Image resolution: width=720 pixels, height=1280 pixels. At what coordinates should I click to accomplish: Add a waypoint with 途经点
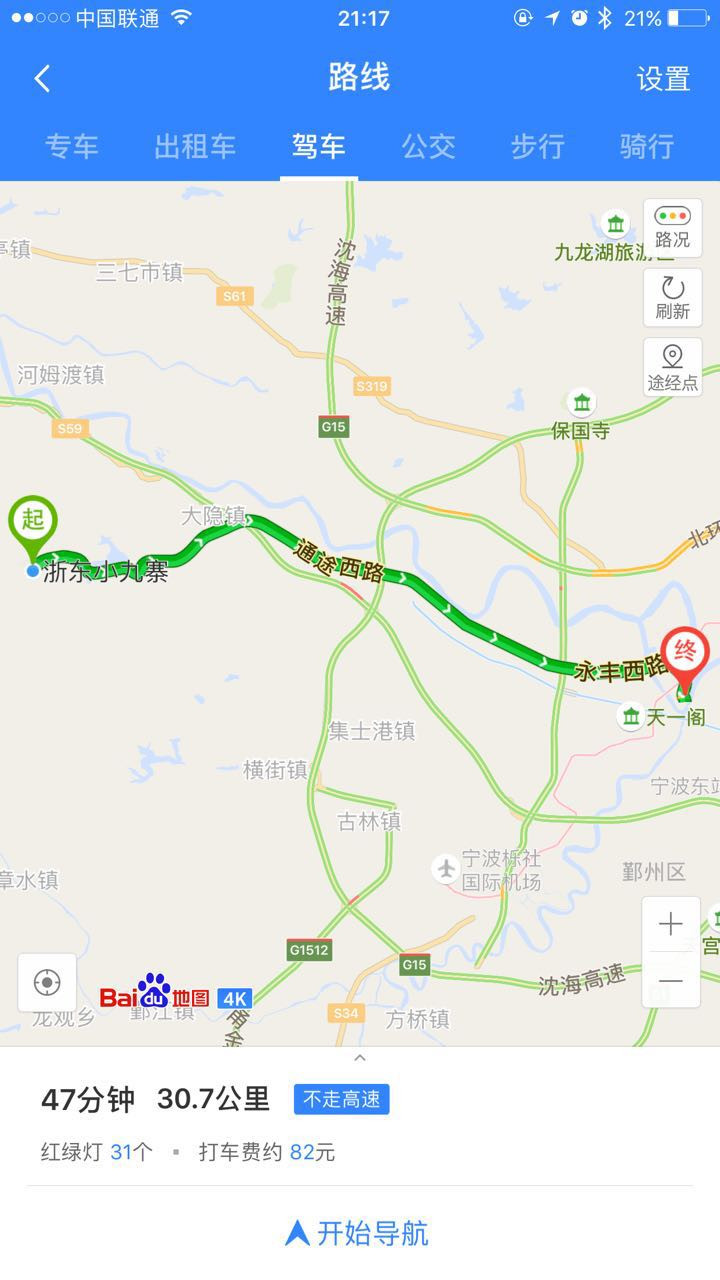tap(672, 367)
